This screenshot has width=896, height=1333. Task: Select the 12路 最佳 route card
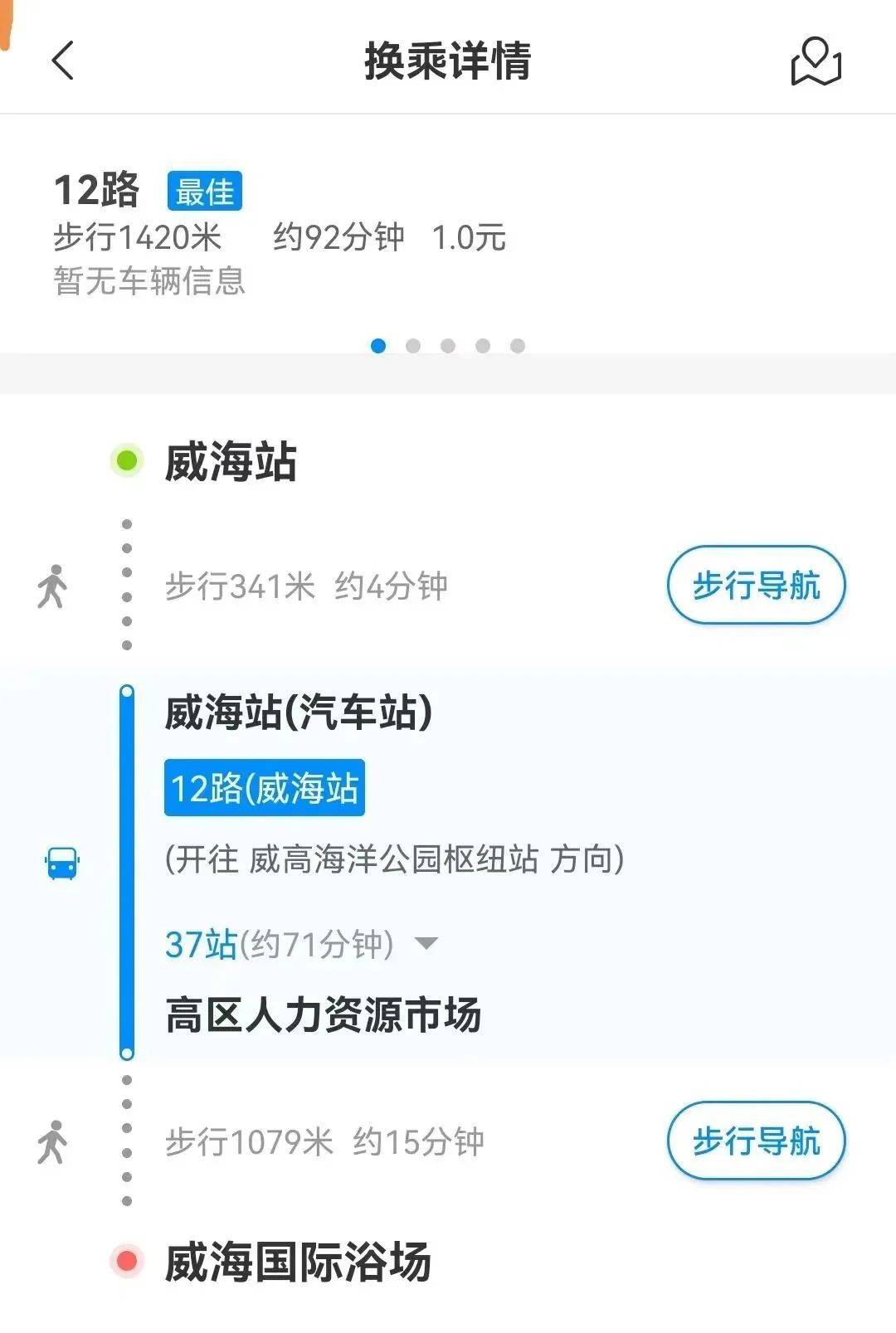[279, 234]
